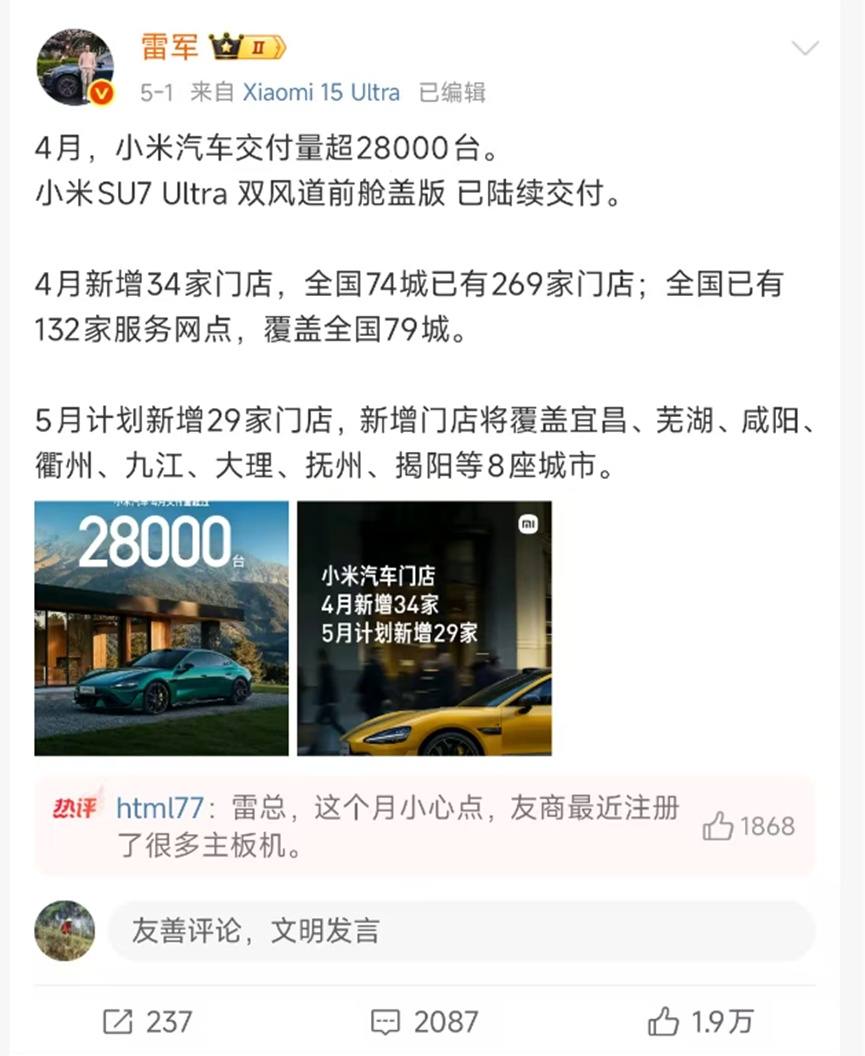
Task: Open the hot comment by html77
Action: 400,826
